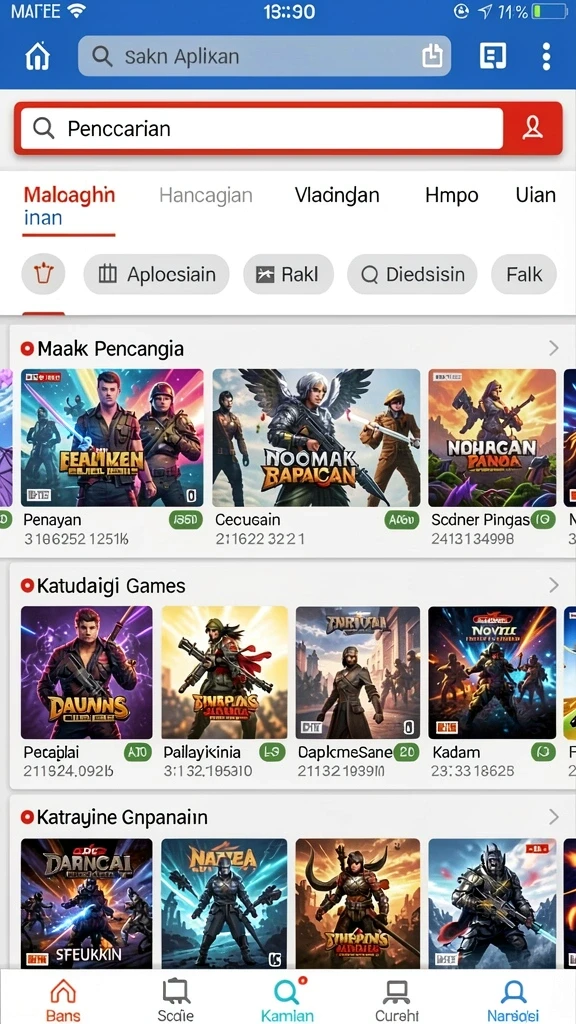
Task: Tap the list icon beside overflow menu
Action: click(493, 56)
